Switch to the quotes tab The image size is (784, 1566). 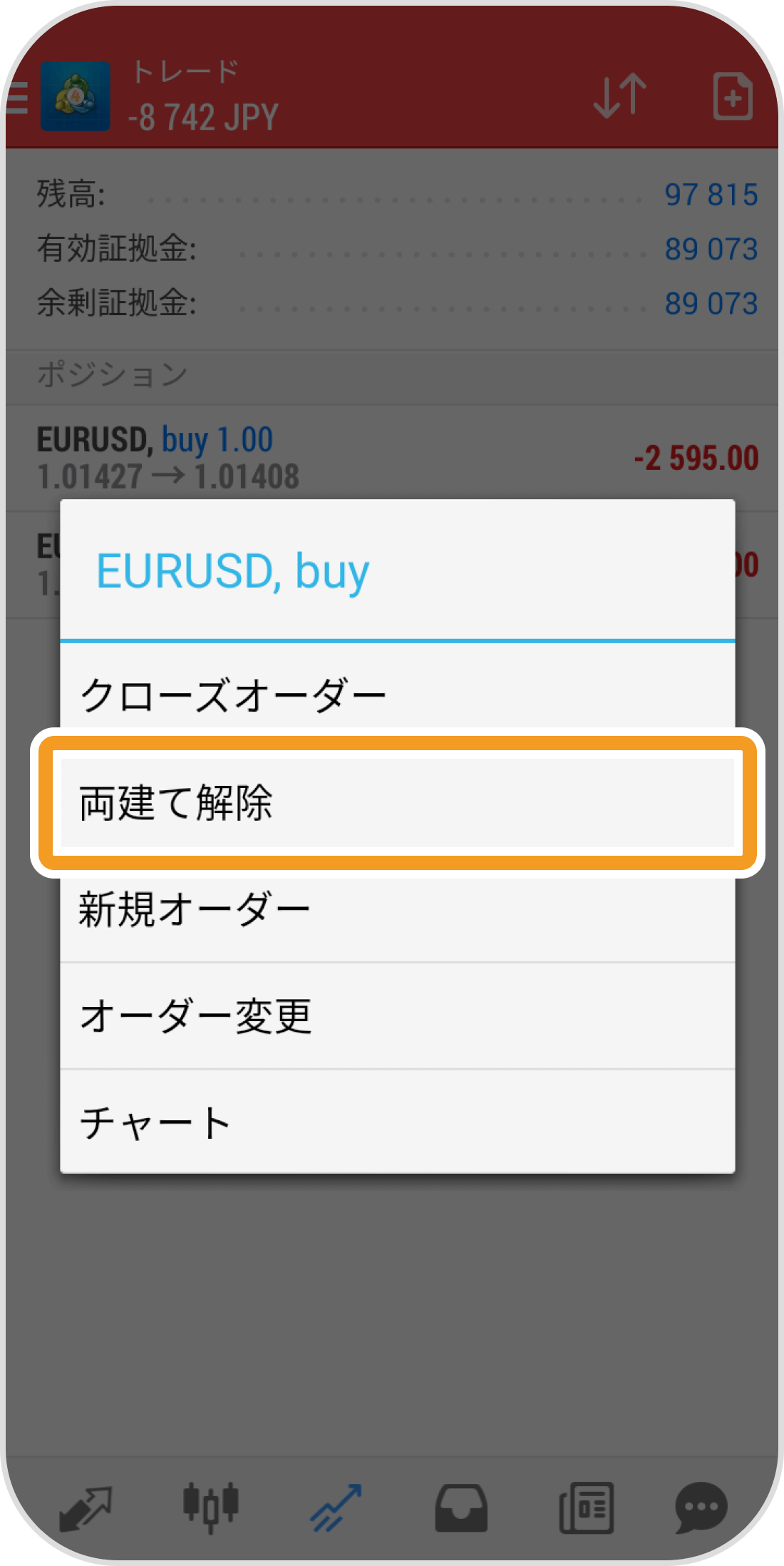coord(85,1507)
